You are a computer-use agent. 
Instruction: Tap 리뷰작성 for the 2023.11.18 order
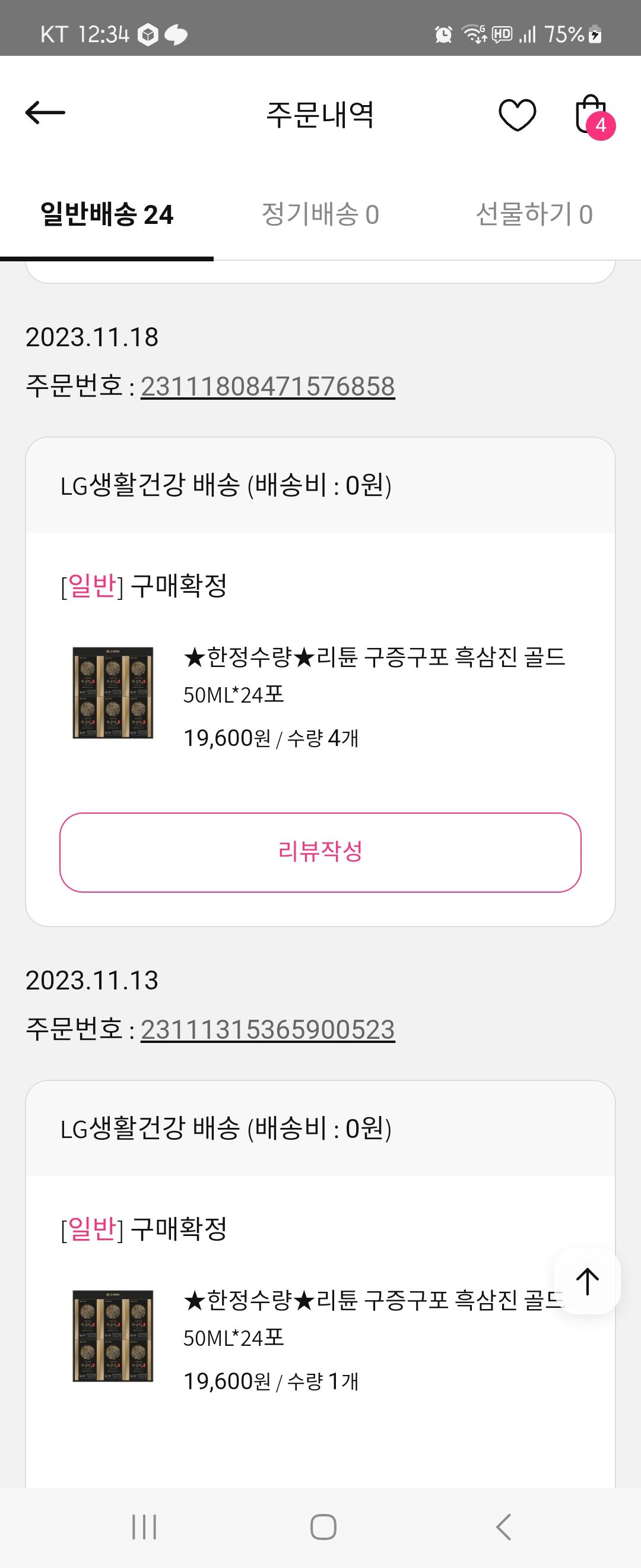point(320,852)
